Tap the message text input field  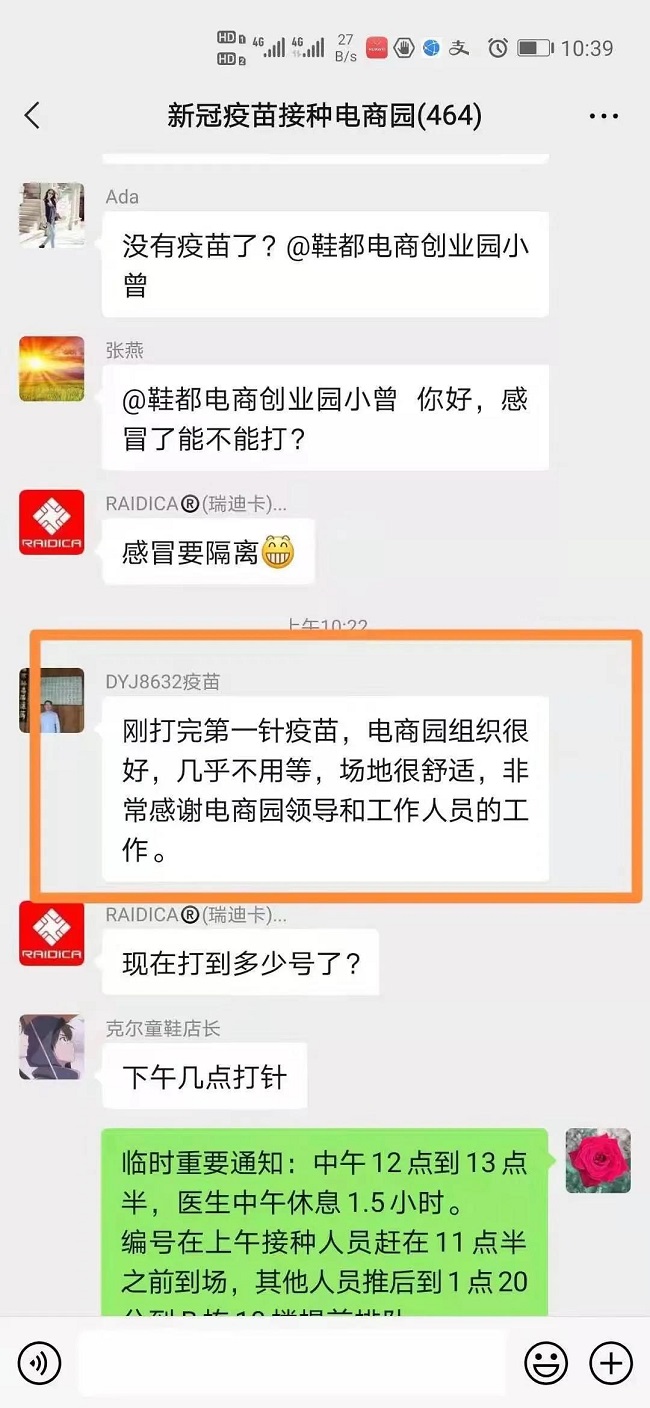point(292,1362)
